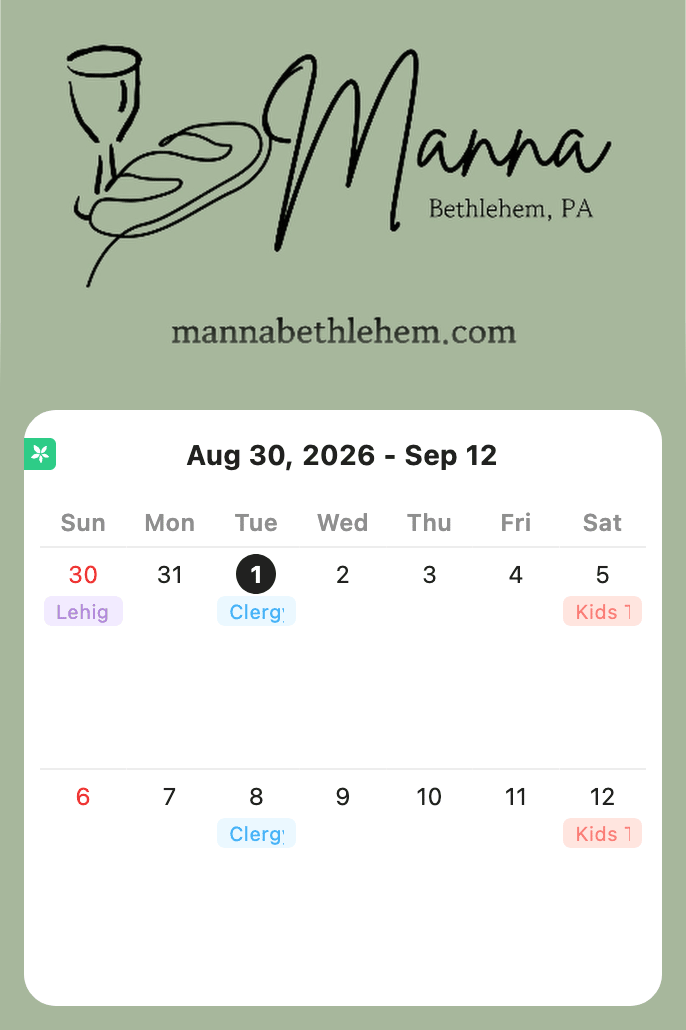Screen dimensions: 686x1030
Task: Tap the green flower icon beside the date range
Action: click(40, 454)
